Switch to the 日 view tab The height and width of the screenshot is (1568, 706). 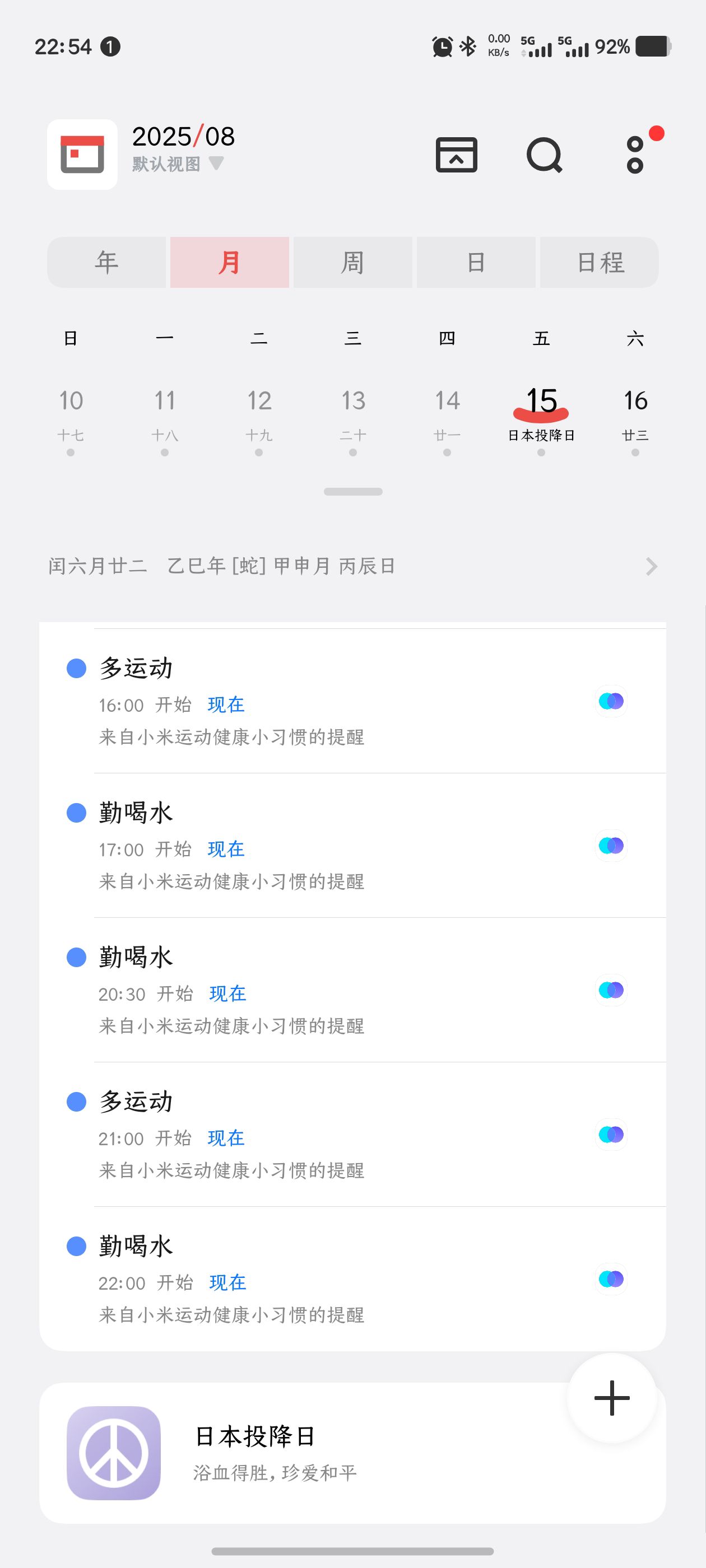point(476,262)
